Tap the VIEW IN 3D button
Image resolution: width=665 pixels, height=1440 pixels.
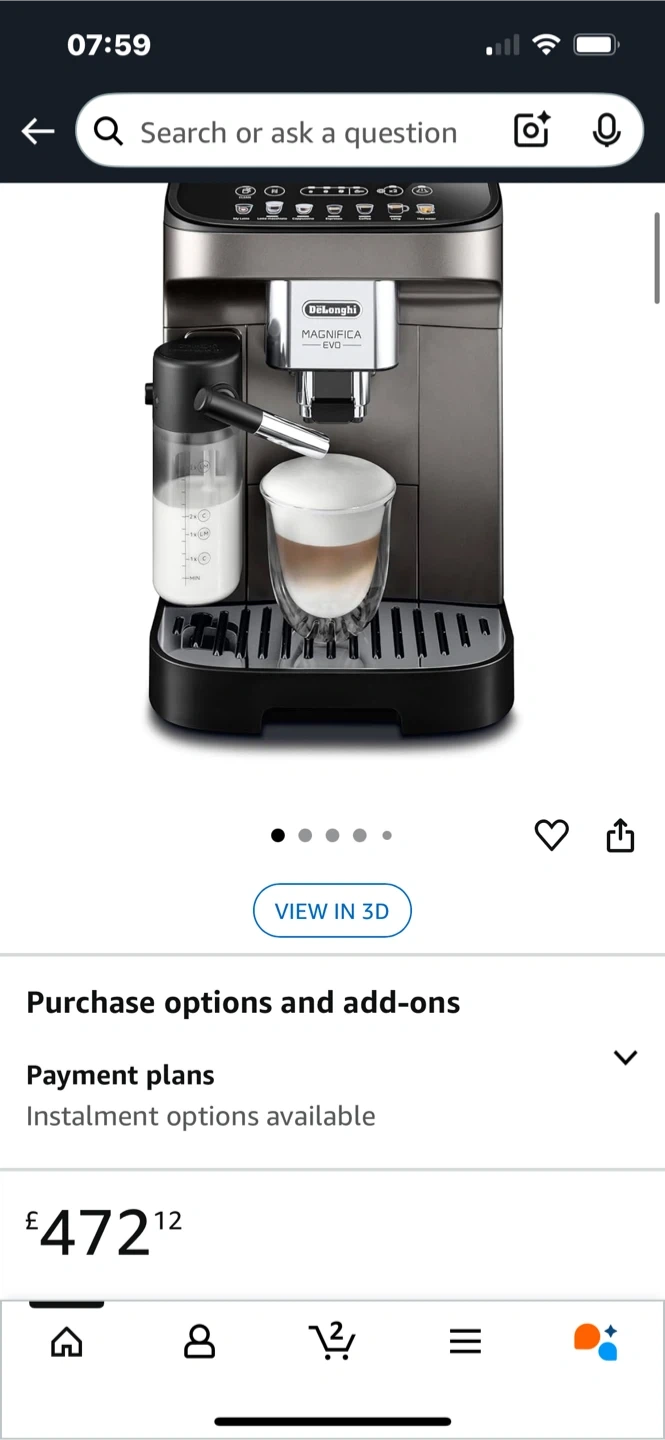[x=332, y=911]
